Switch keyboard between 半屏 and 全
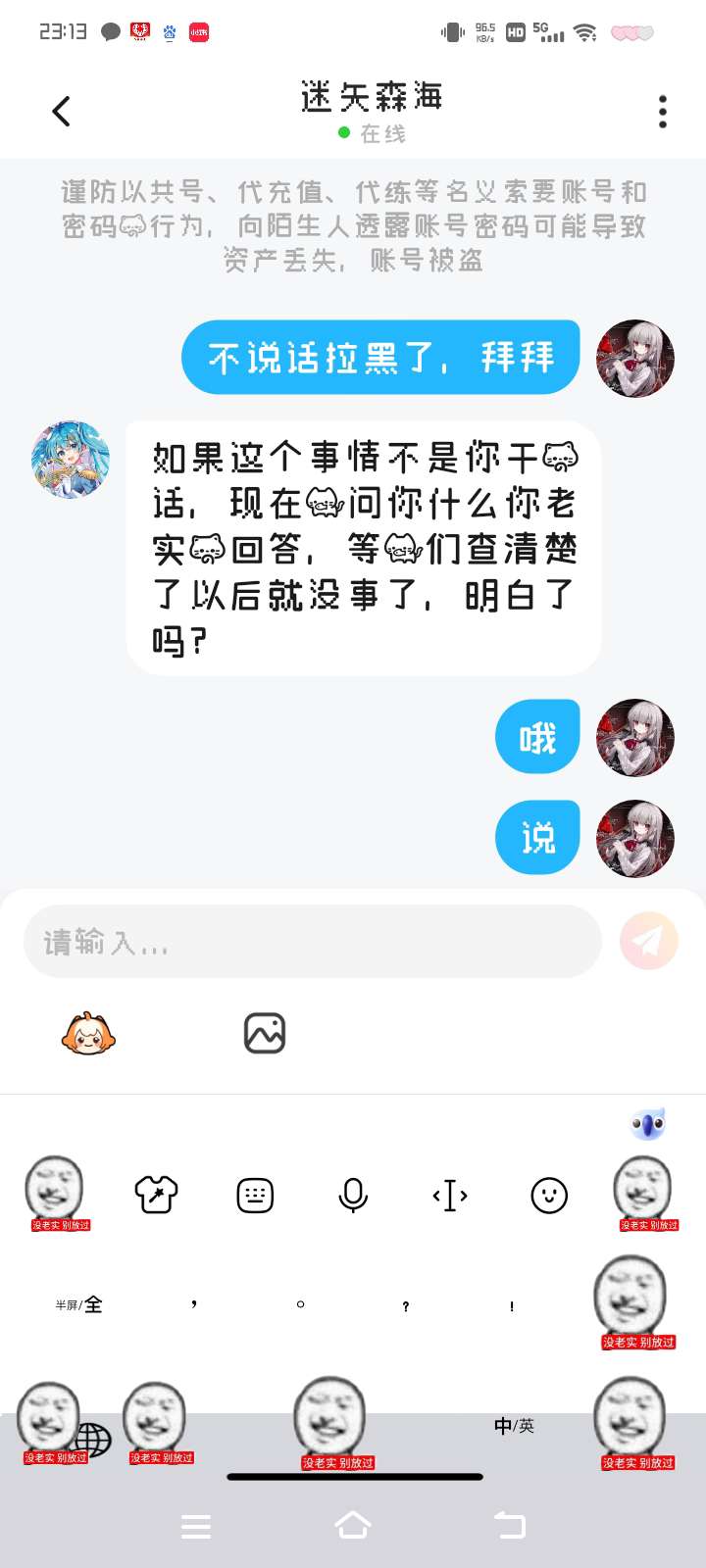706x1568 pixels. point(79,1304)
